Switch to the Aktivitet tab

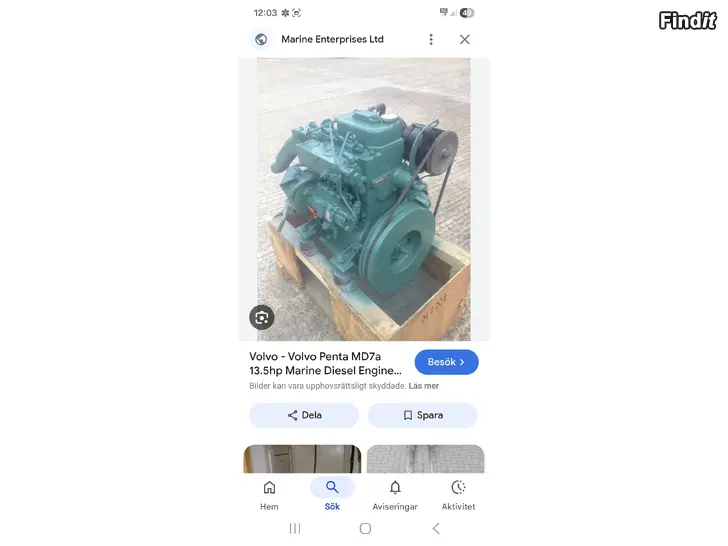pyautogui.click(x=458, y=494)
